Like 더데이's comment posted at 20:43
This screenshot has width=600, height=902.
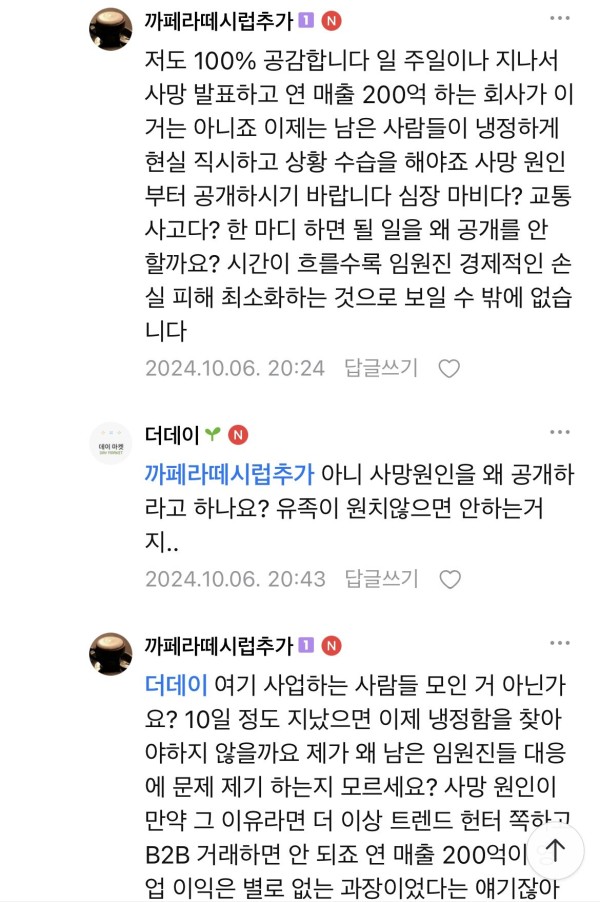pyautogui.click(x=450, y=580)
